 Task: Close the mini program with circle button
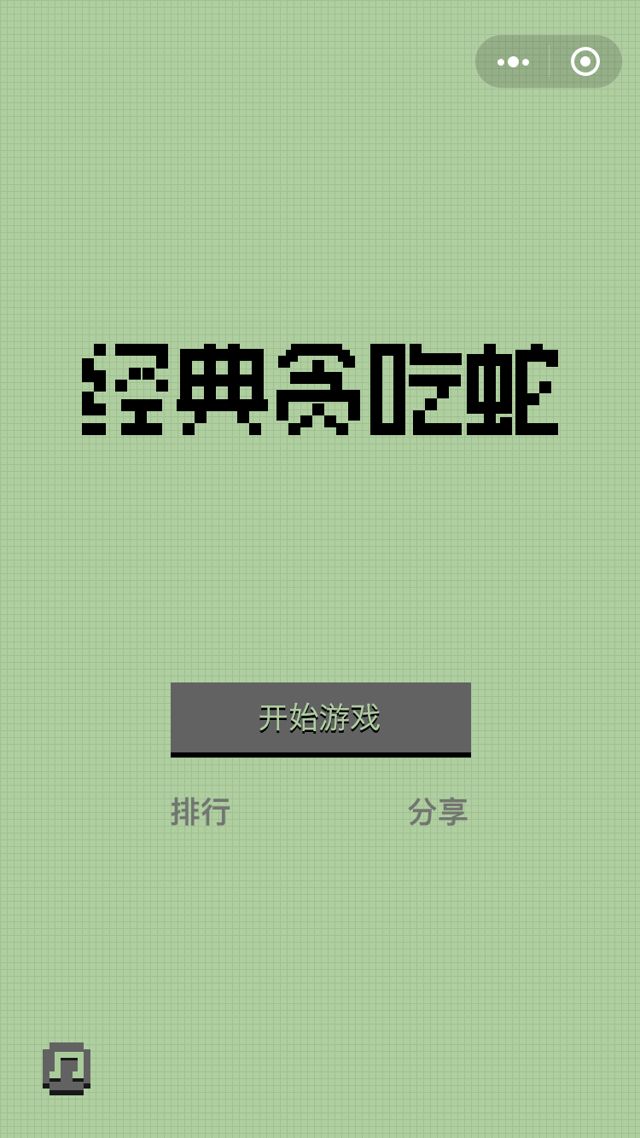point(585,62)
